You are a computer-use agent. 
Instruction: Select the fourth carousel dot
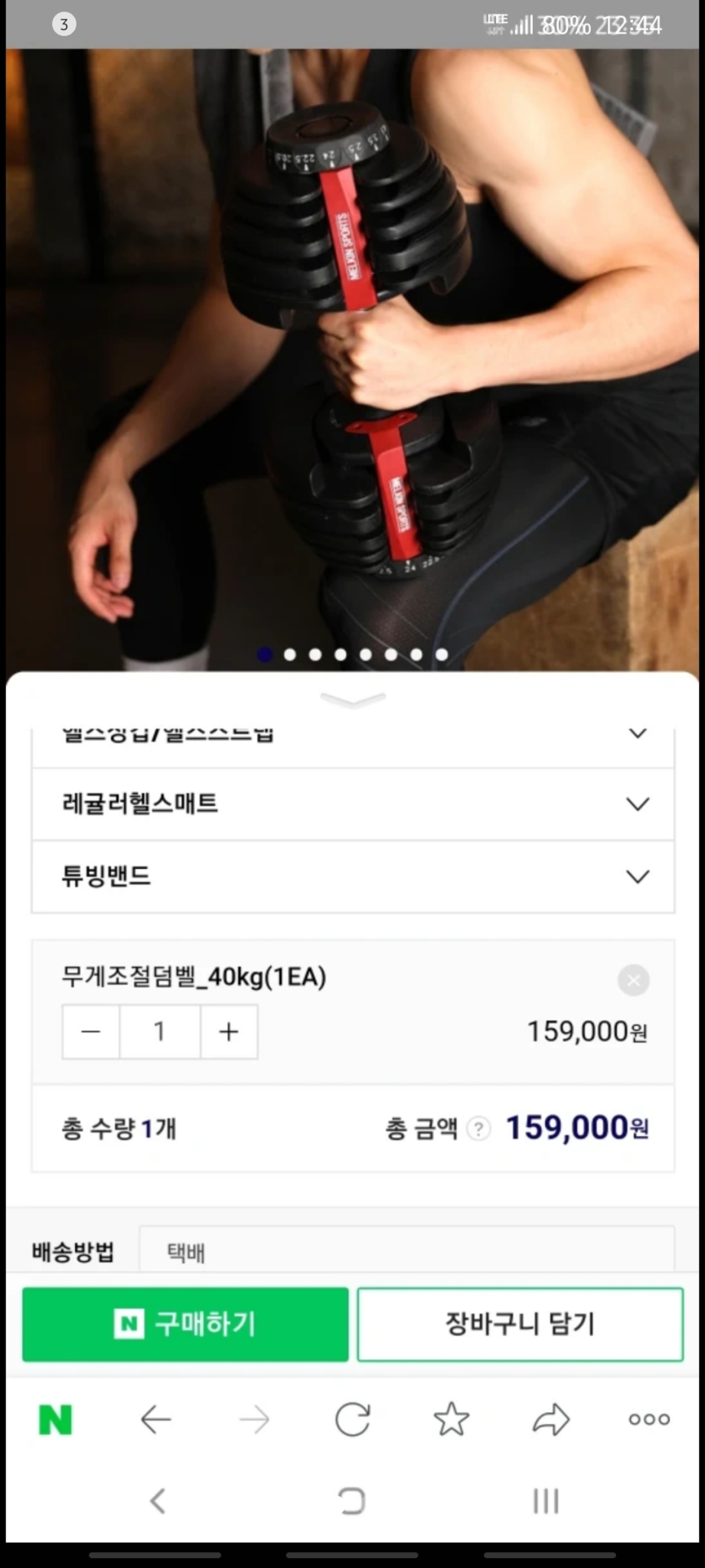pos(341,655)
